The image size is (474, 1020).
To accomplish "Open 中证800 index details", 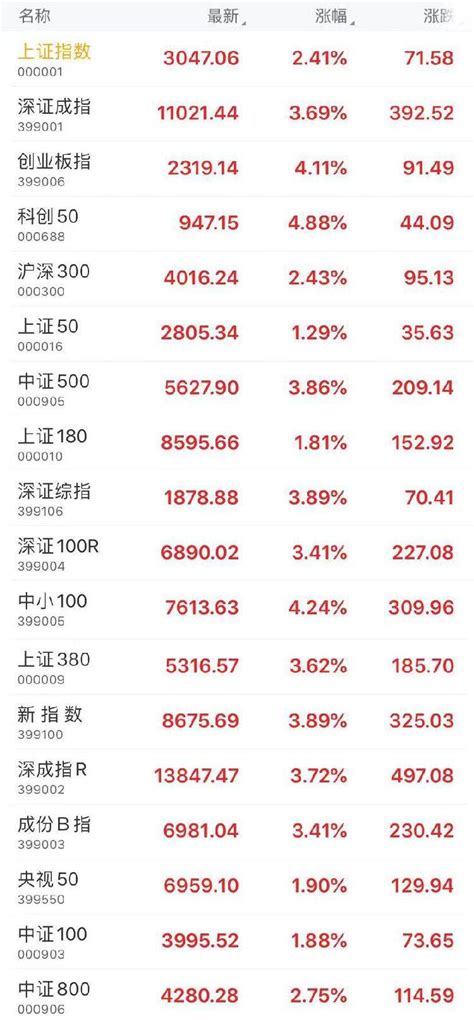I will pyautogui.click(x=237, y=995).
